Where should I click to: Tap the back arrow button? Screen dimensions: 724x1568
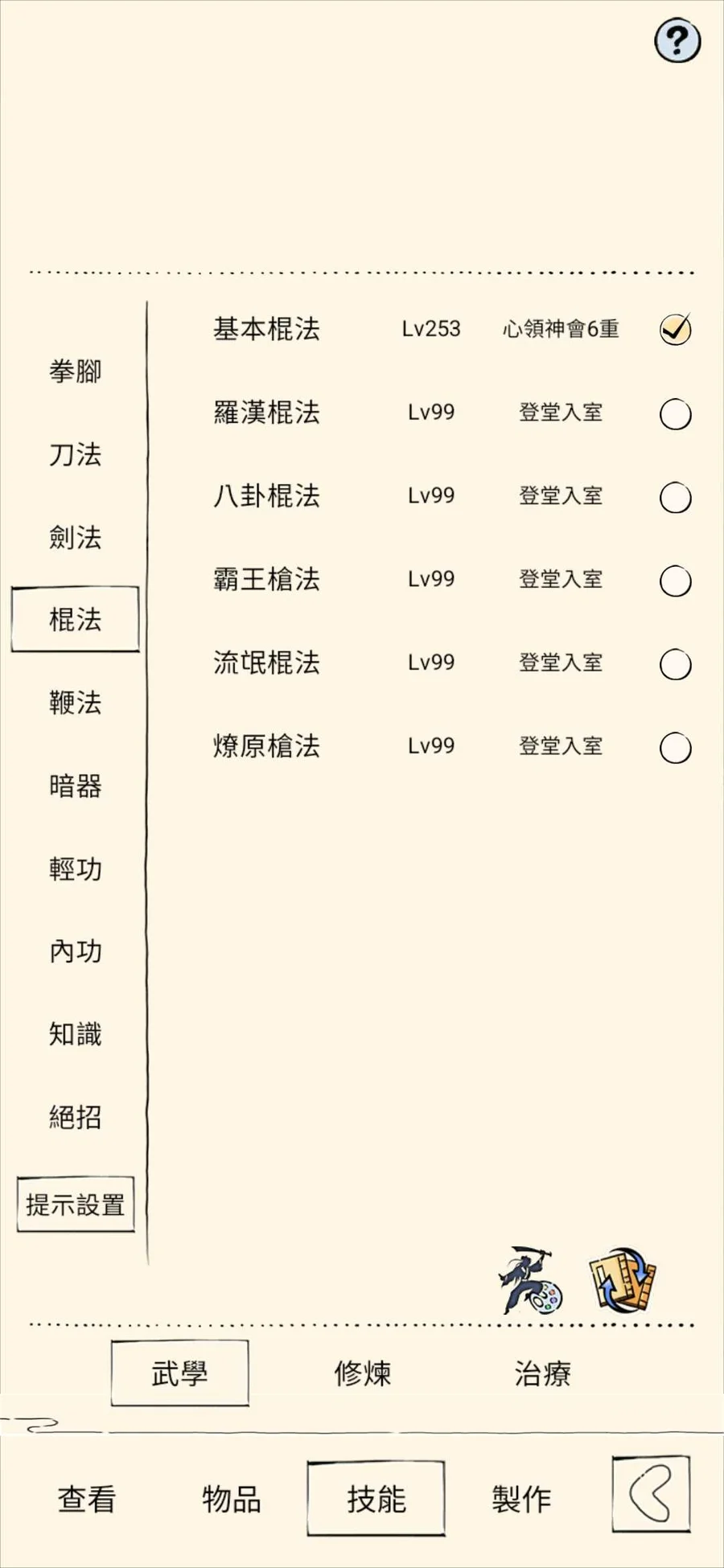coord(651,1493)
